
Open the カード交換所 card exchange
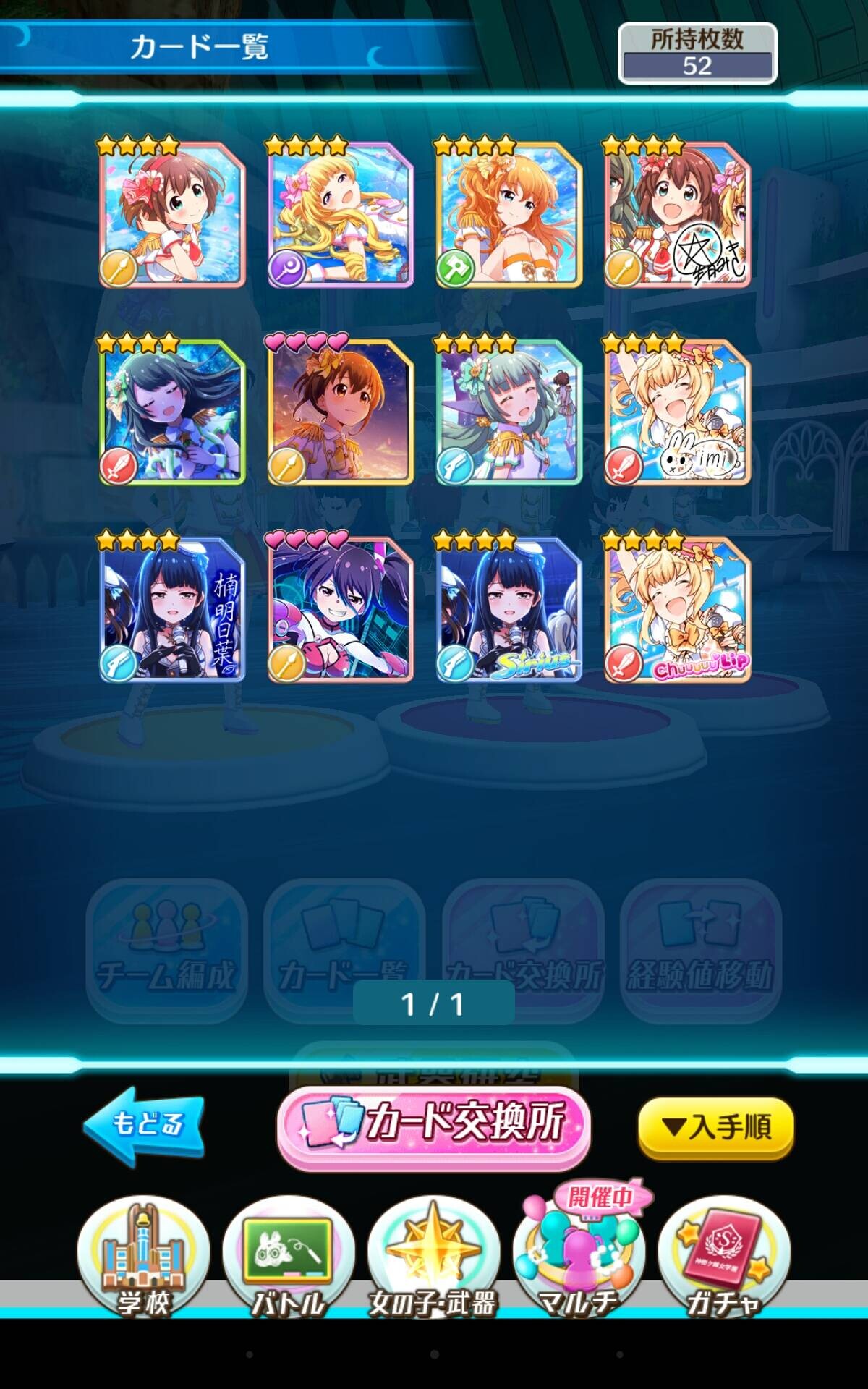point(433,1127)
